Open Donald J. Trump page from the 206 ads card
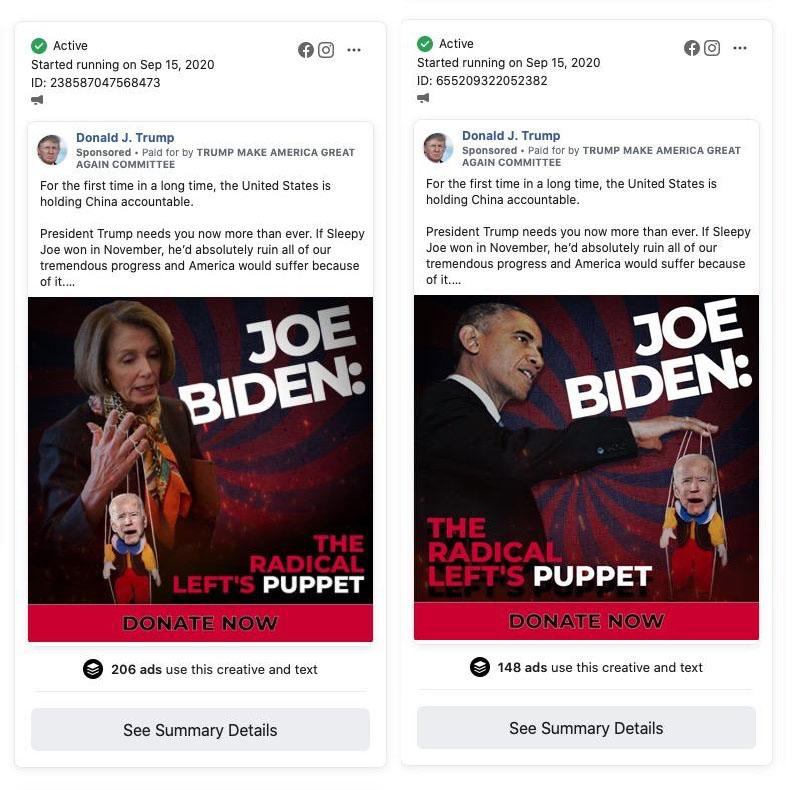Image resolution: width=800 pixels, height=790 pixels. (x=125, y=138)
